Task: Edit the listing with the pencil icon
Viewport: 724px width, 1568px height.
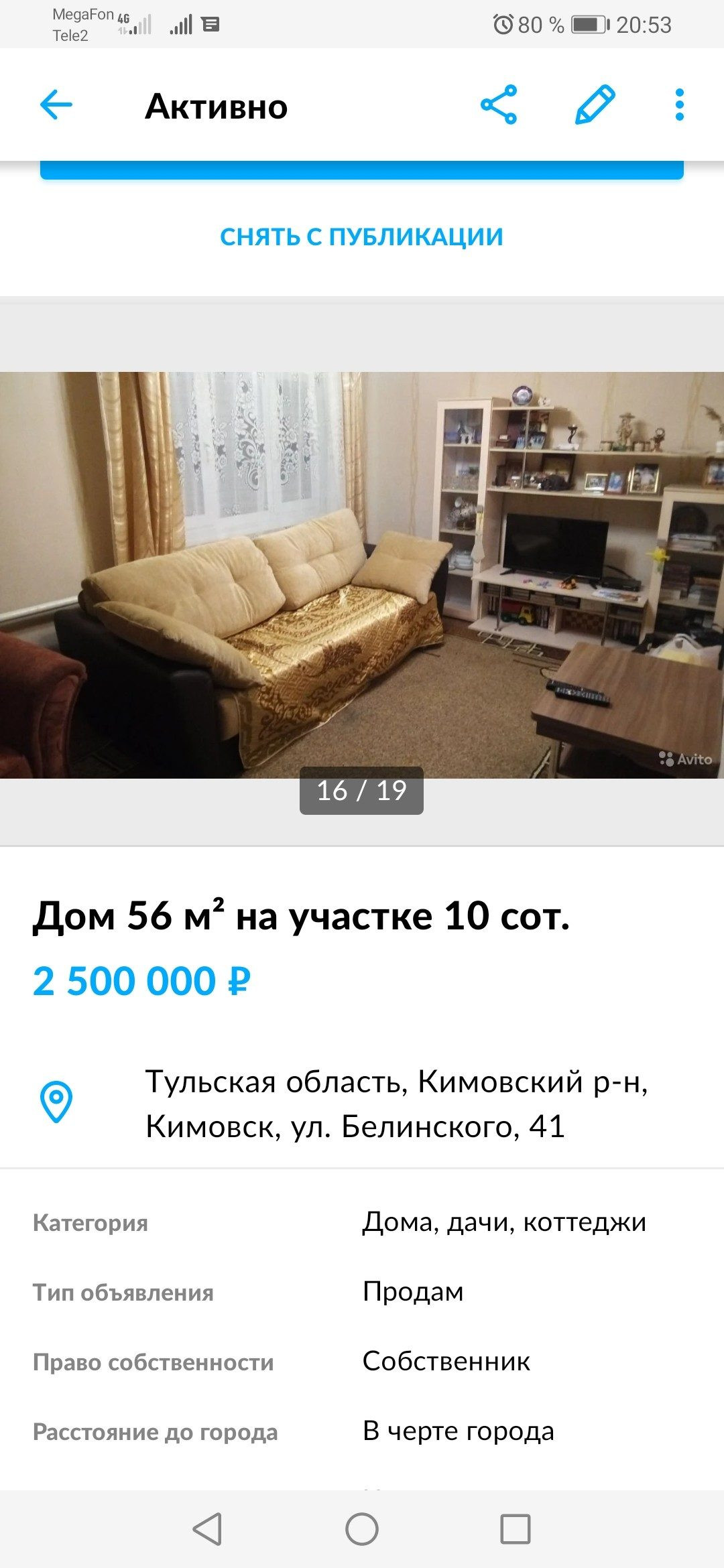Action: click(595, 105)
